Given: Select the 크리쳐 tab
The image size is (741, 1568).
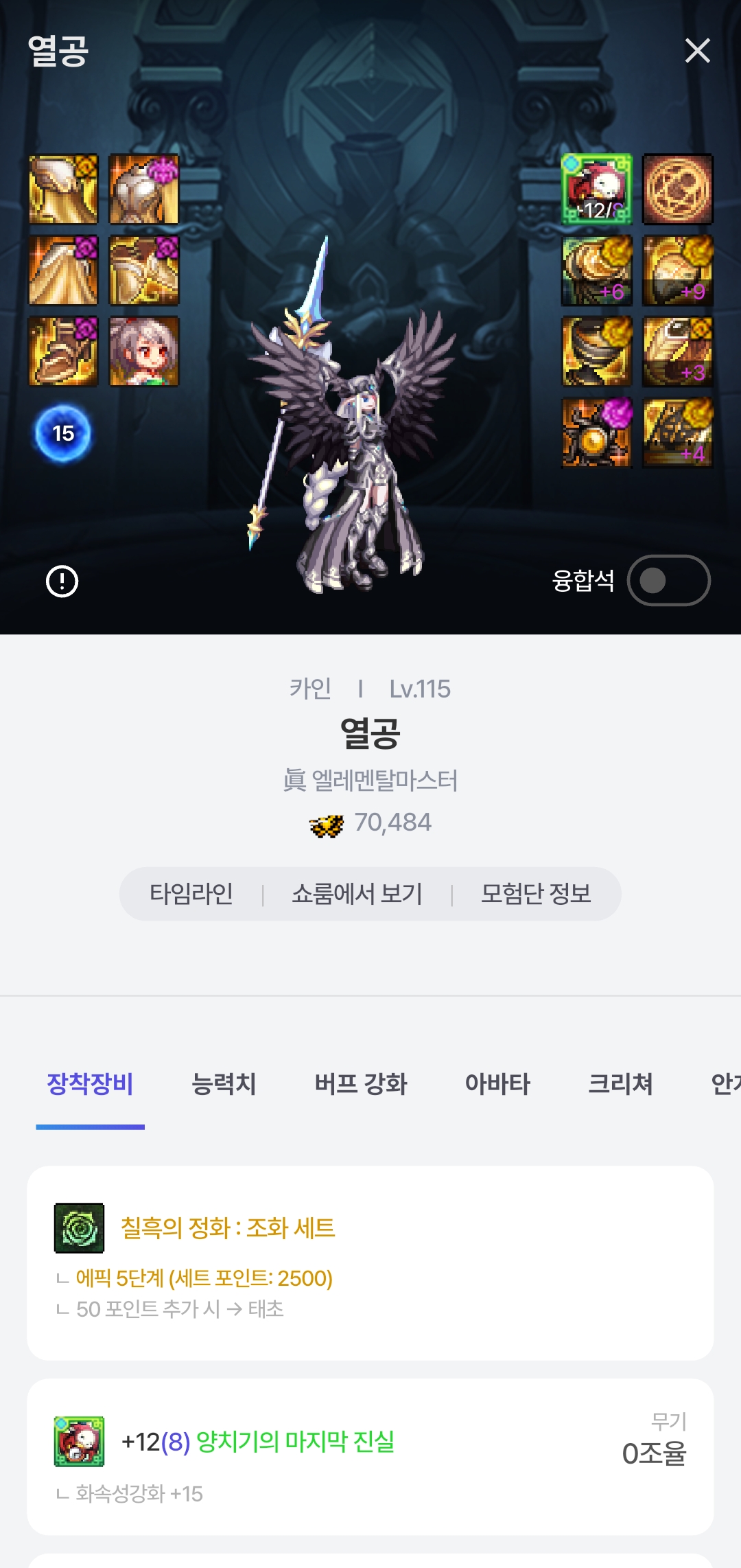Looking at the screenshot, I should tap(620, 1084).
